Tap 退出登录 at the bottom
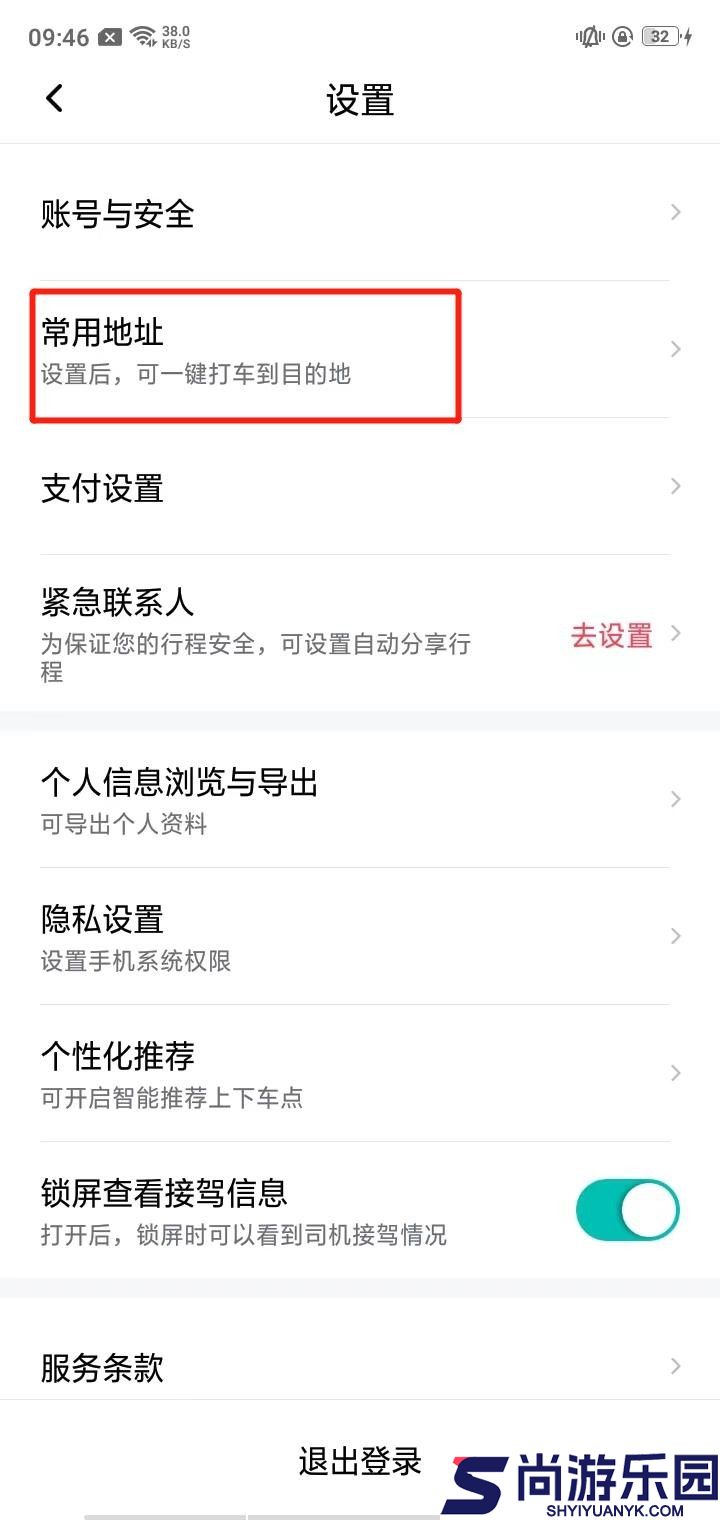The image size is (720, 1520). tap(360, 1460)
